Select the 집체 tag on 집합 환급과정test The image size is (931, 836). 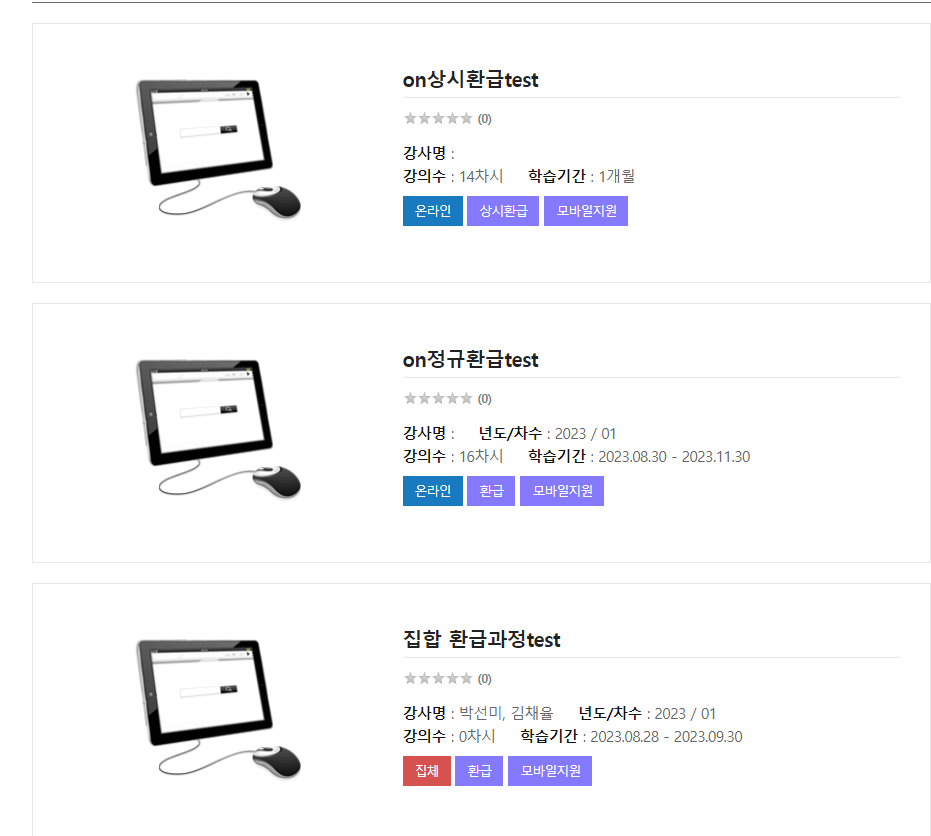[x=426, y=771]
